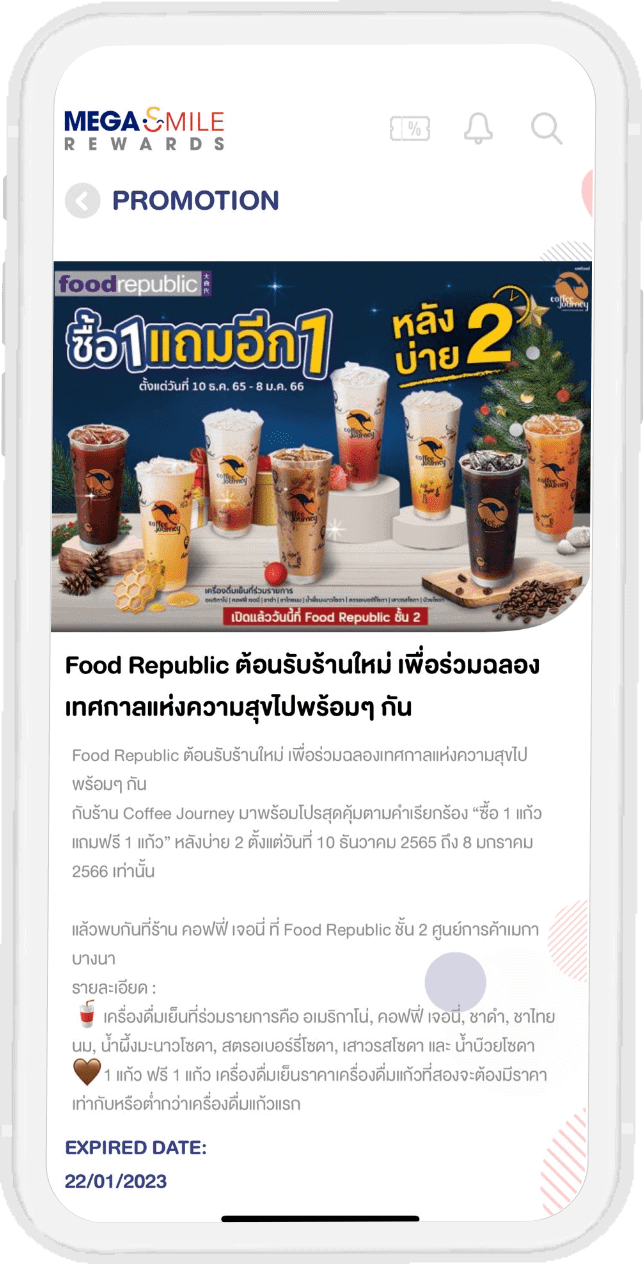Screen dimensions: 644x1264
Task: Open the Food Republic promotion banner
Action: click(321, 445)
